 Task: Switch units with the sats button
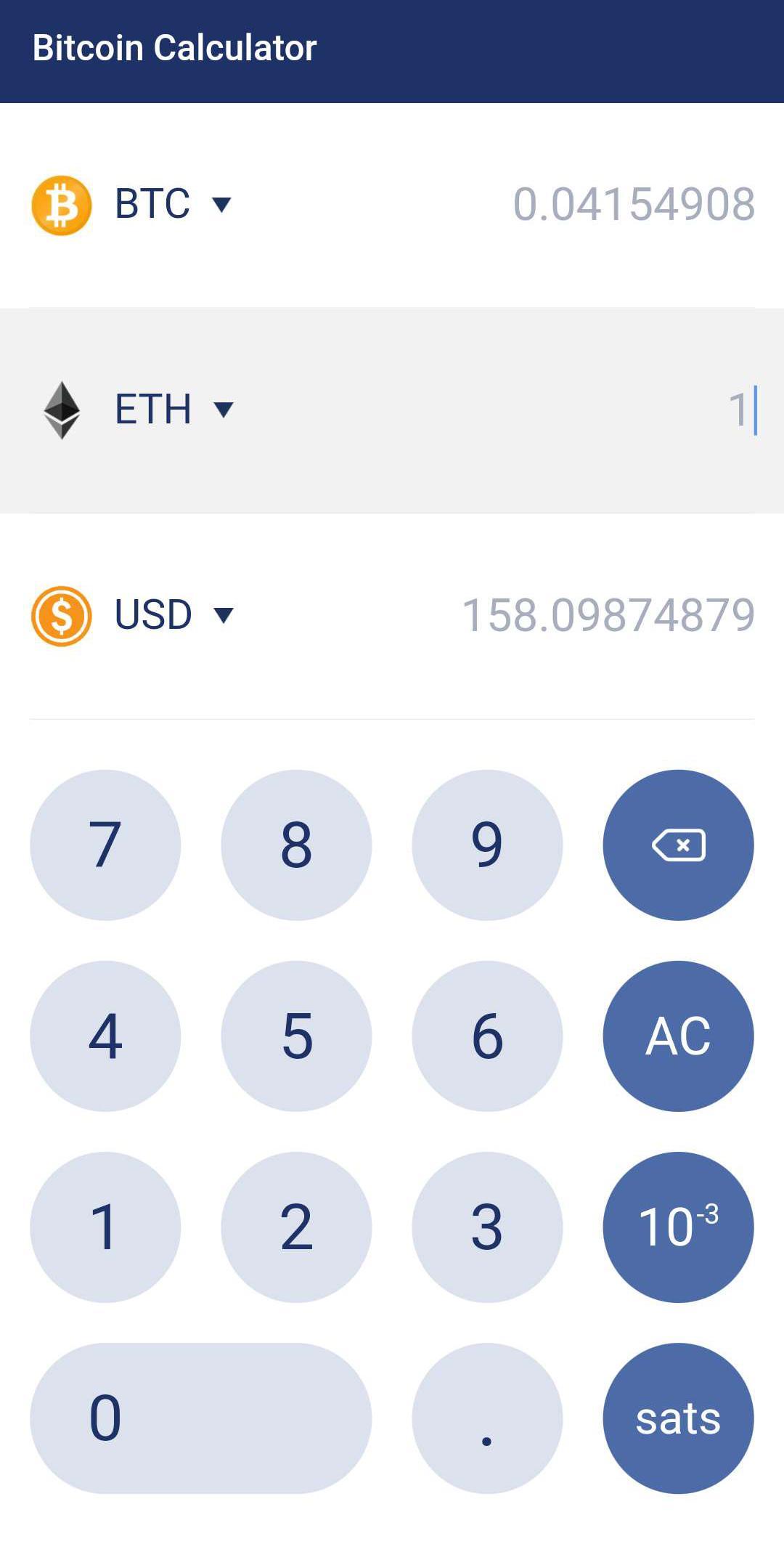(678, 1418)
